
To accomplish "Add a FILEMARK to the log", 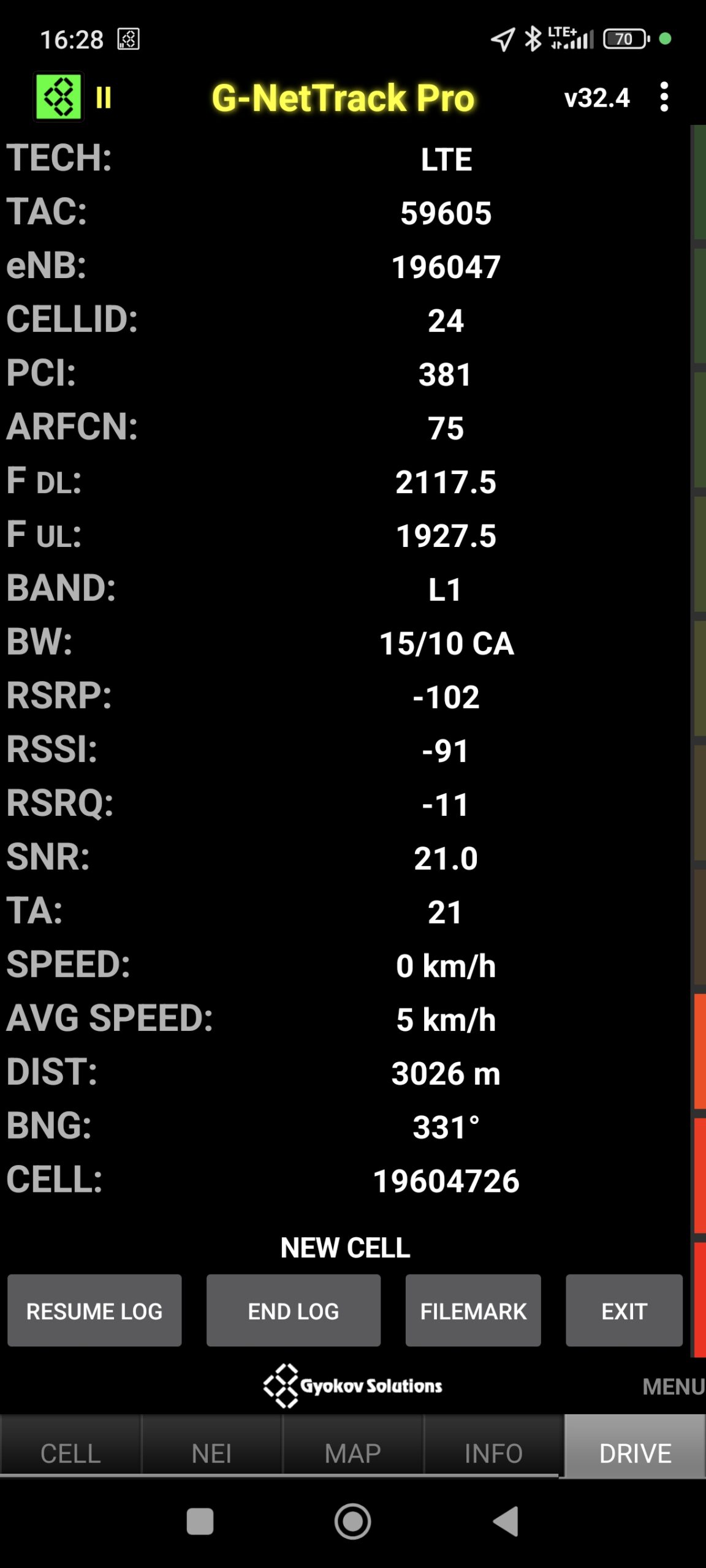I will click(473, 1311).
